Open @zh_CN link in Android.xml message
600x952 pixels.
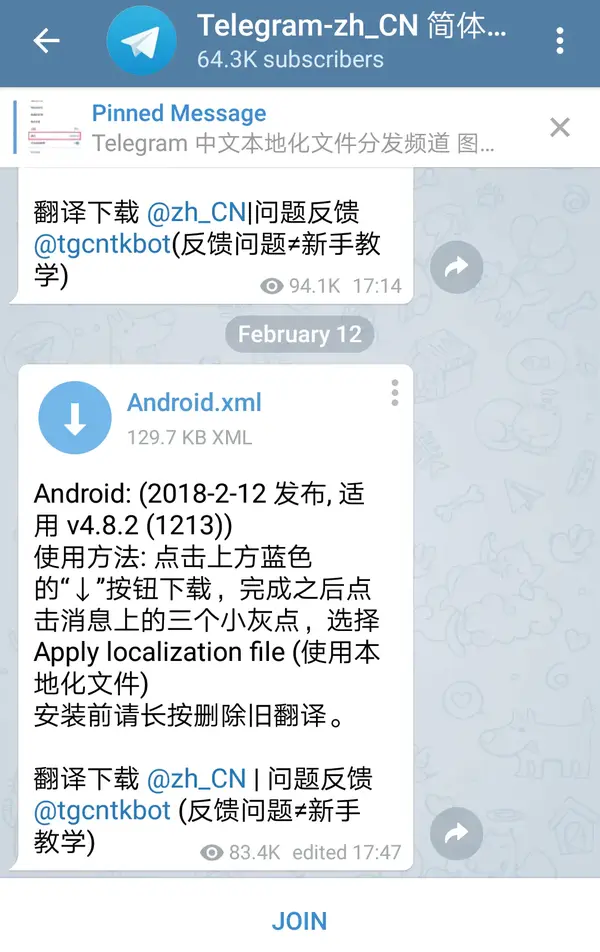[x=196, y=778]
